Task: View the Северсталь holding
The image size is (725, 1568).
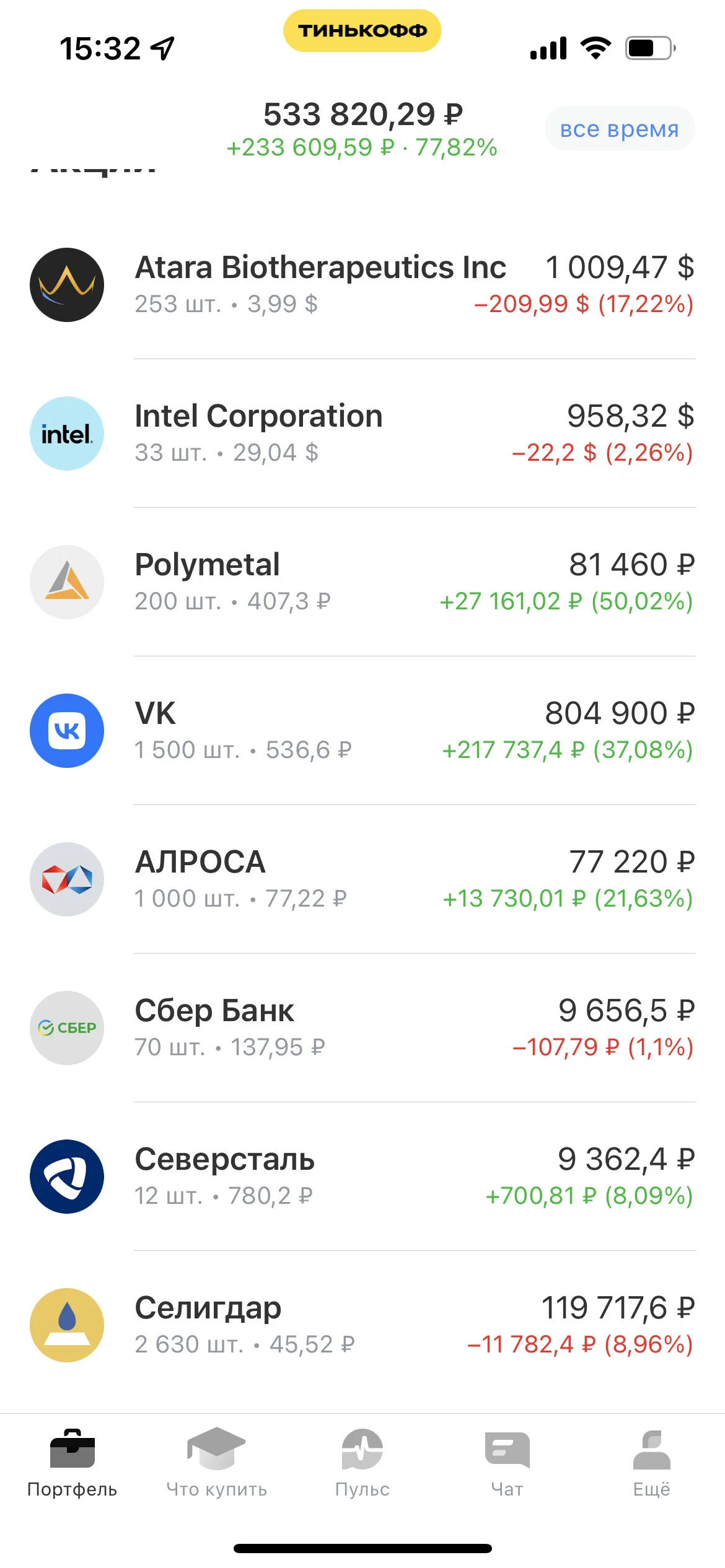Action: click(362, 1177)
